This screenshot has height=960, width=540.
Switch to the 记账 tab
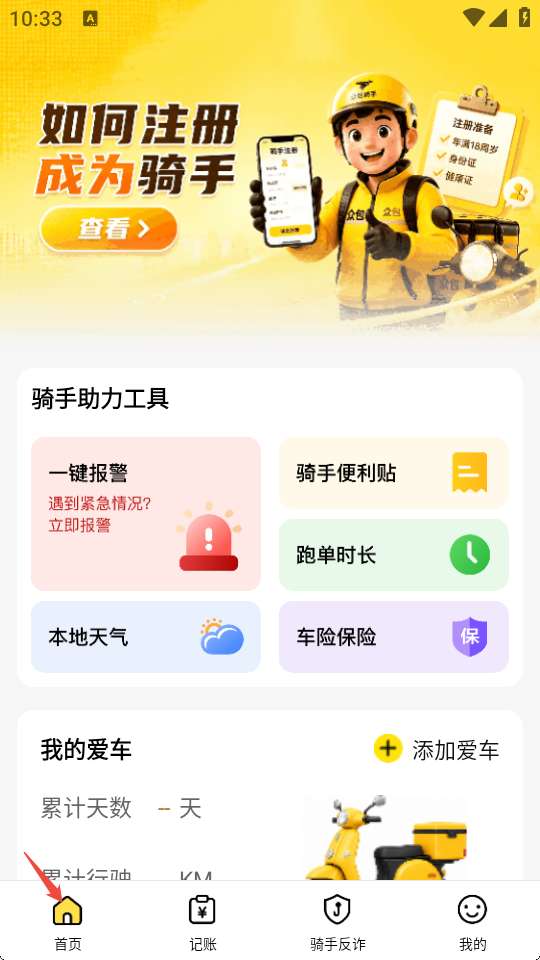203,923
